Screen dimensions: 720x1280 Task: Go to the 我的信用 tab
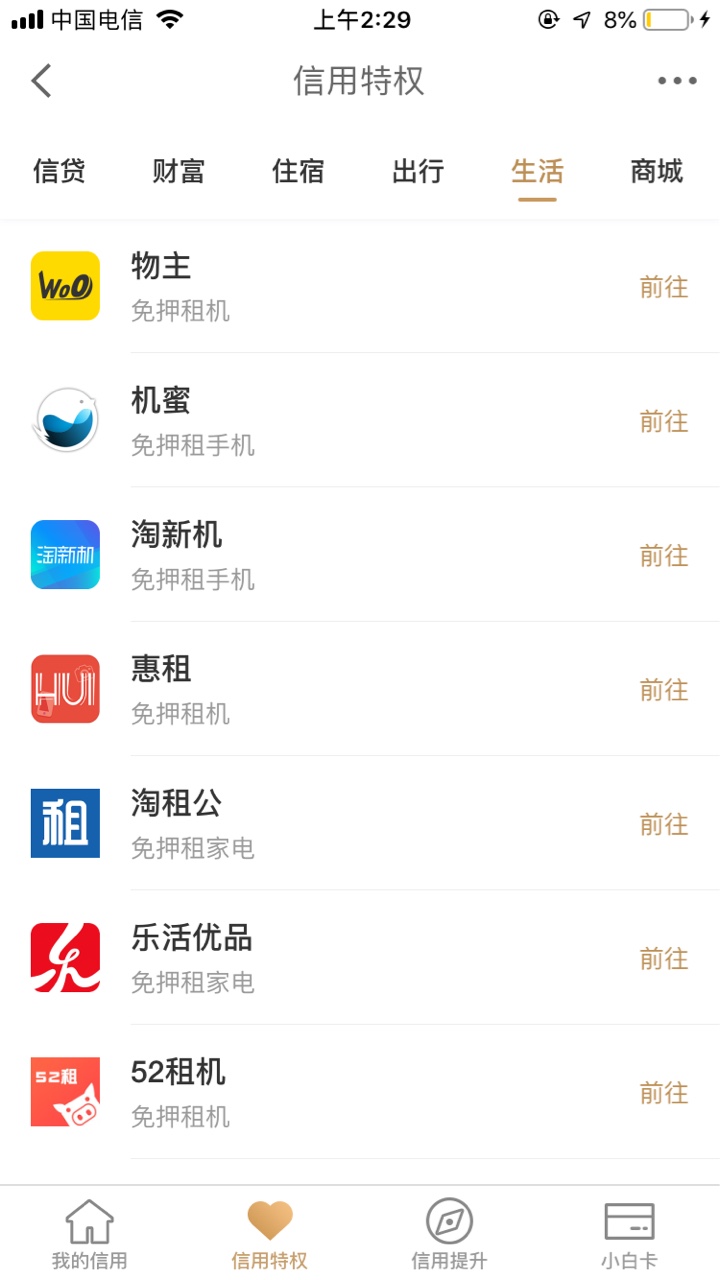pyautogui.click(x=90, y=1234)
